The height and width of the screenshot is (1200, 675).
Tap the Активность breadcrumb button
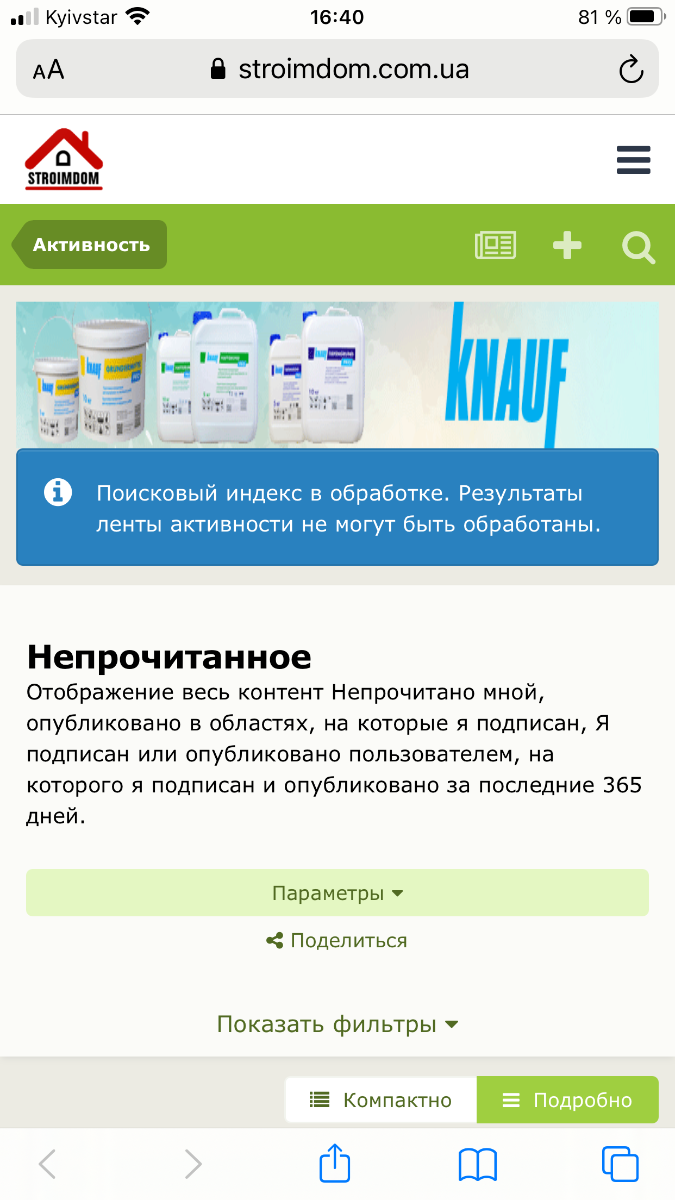pyautogui.click(x=90, y=245)
